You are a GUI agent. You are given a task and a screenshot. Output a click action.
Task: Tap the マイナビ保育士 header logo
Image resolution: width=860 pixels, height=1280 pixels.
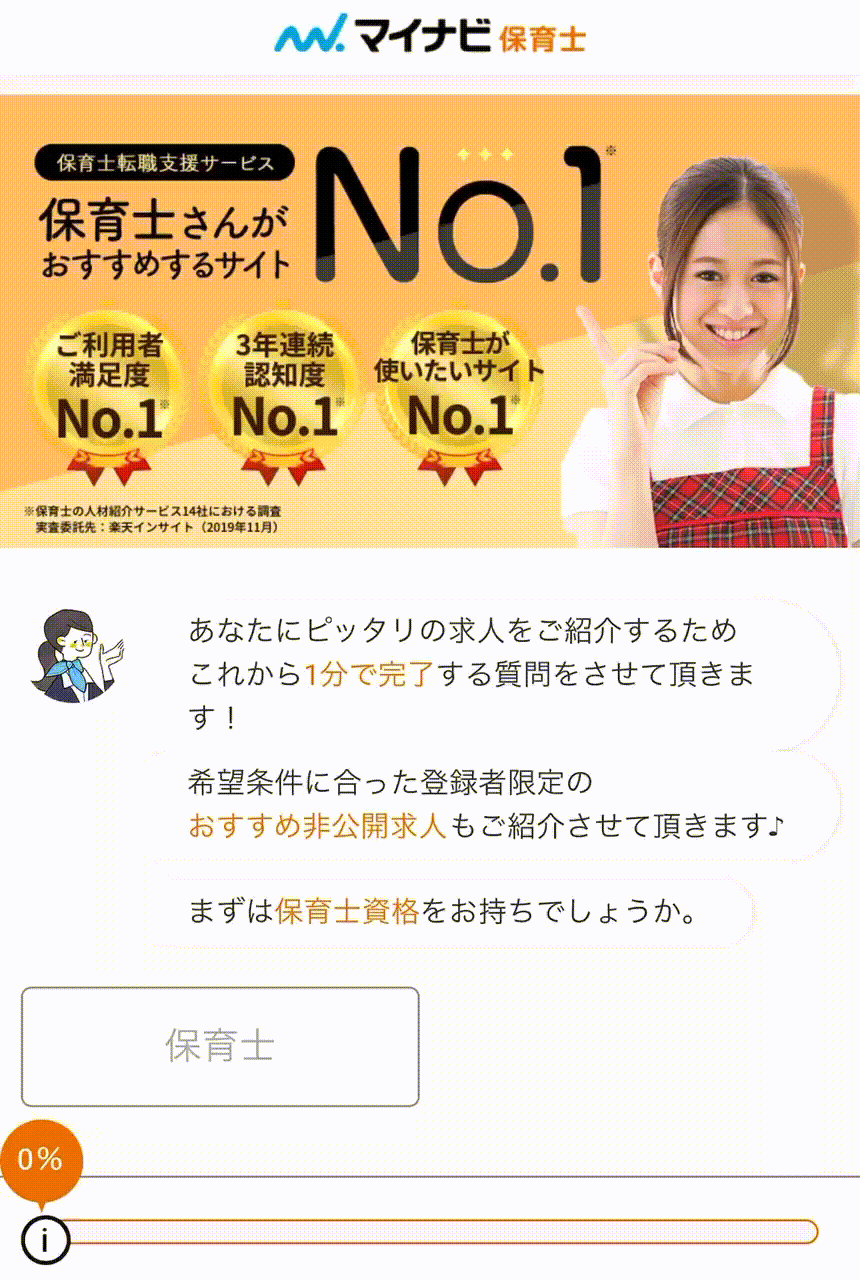point(430,36)
